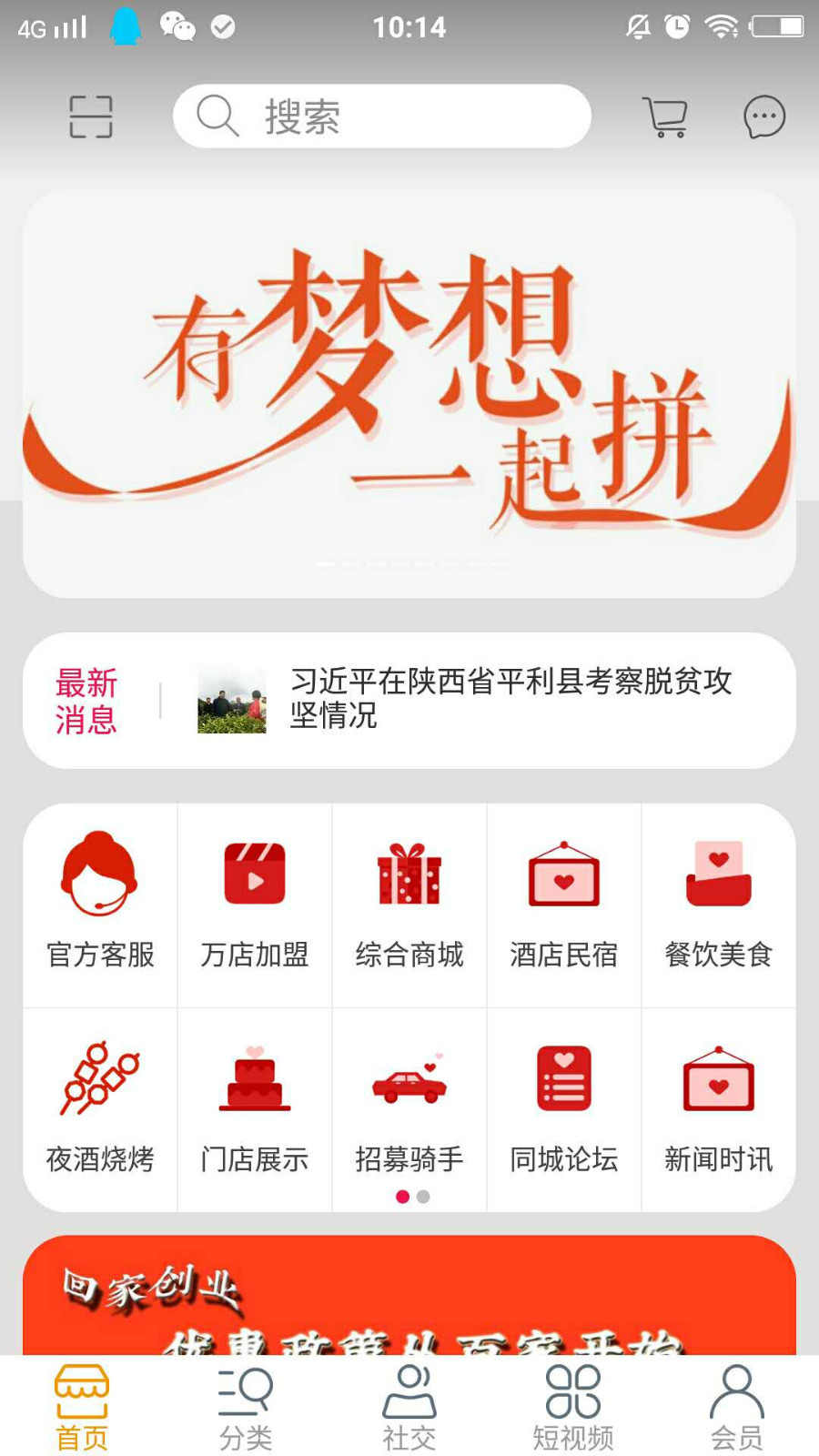Screen dimensions: 819x1456
Task: Contact 官方客服 support
Action: pos(100,903)
